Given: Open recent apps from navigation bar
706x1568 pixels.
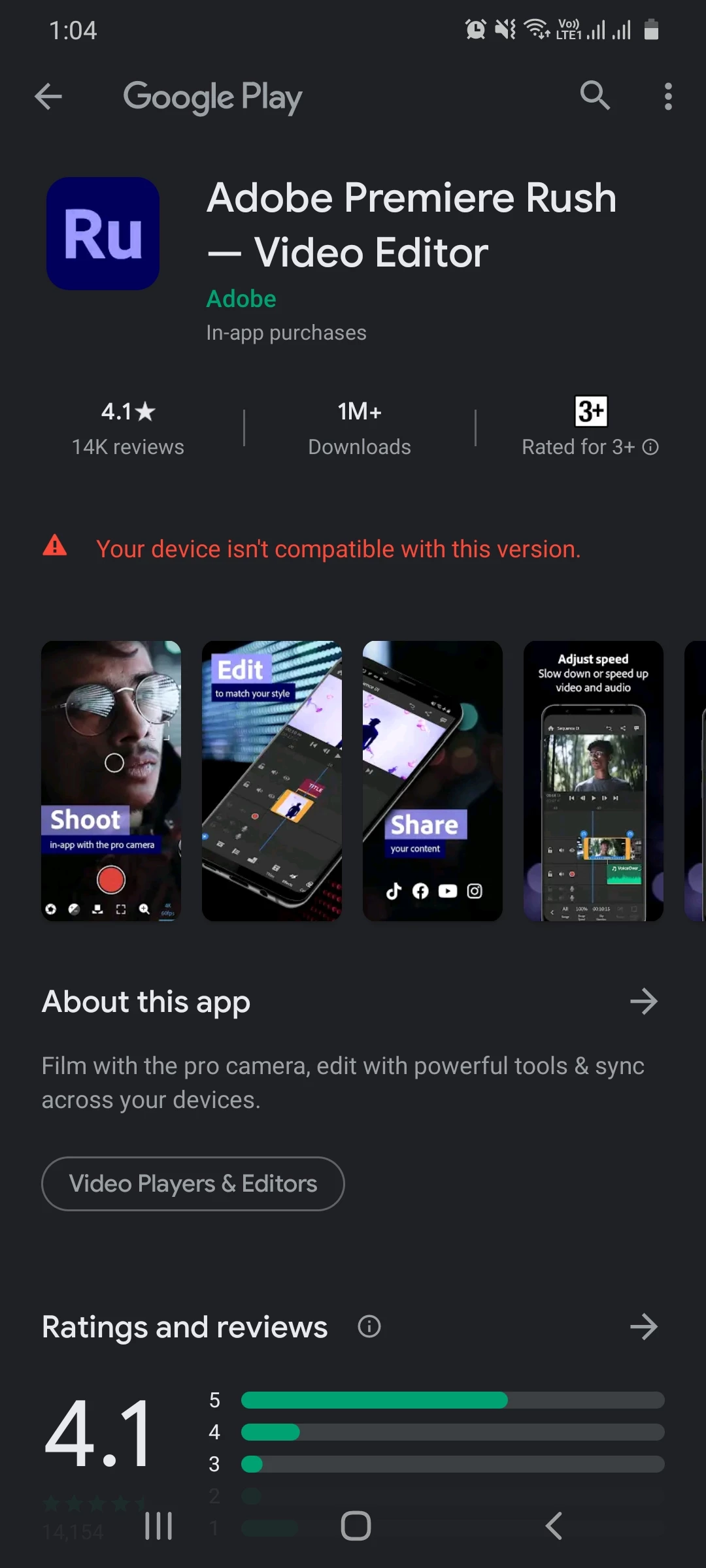Looking at the screenshot, I should pyautogui.click(x=158, y=1526).
